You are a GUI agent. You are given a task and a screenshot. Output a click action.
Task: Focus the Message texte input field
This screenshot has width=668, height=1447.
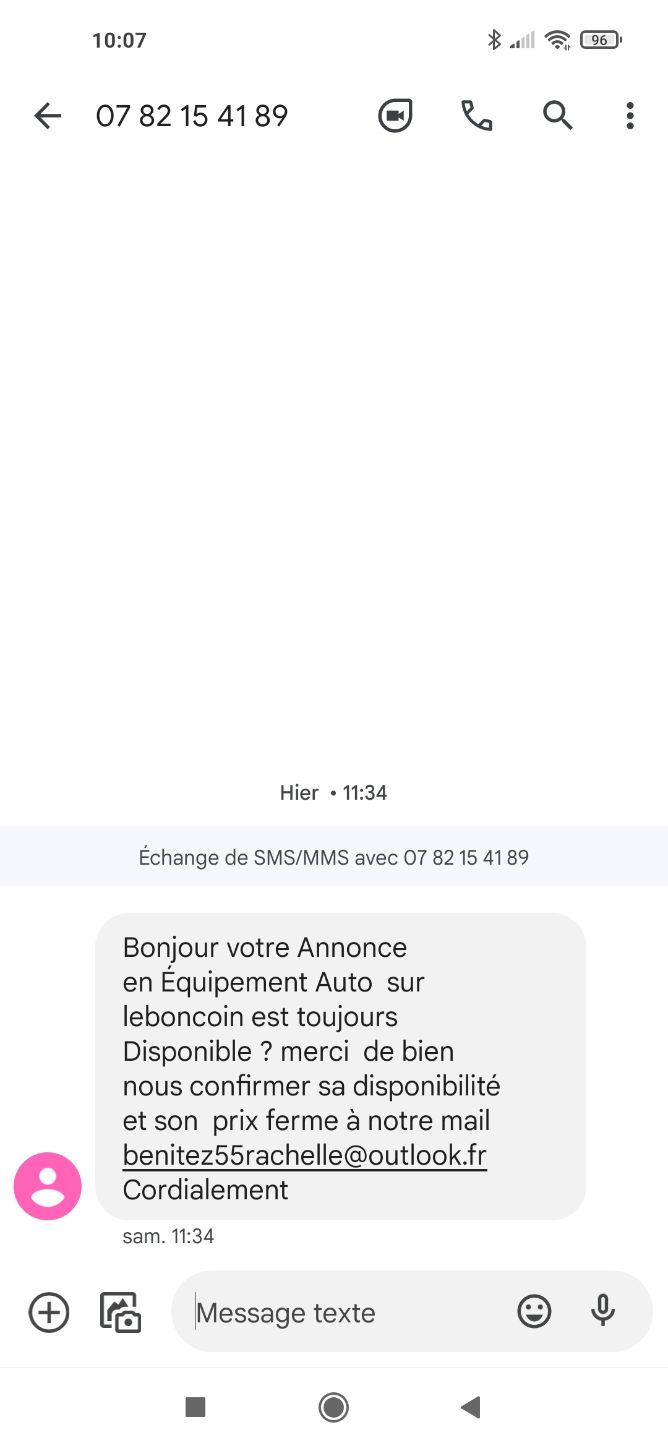tap(345, 1312)
